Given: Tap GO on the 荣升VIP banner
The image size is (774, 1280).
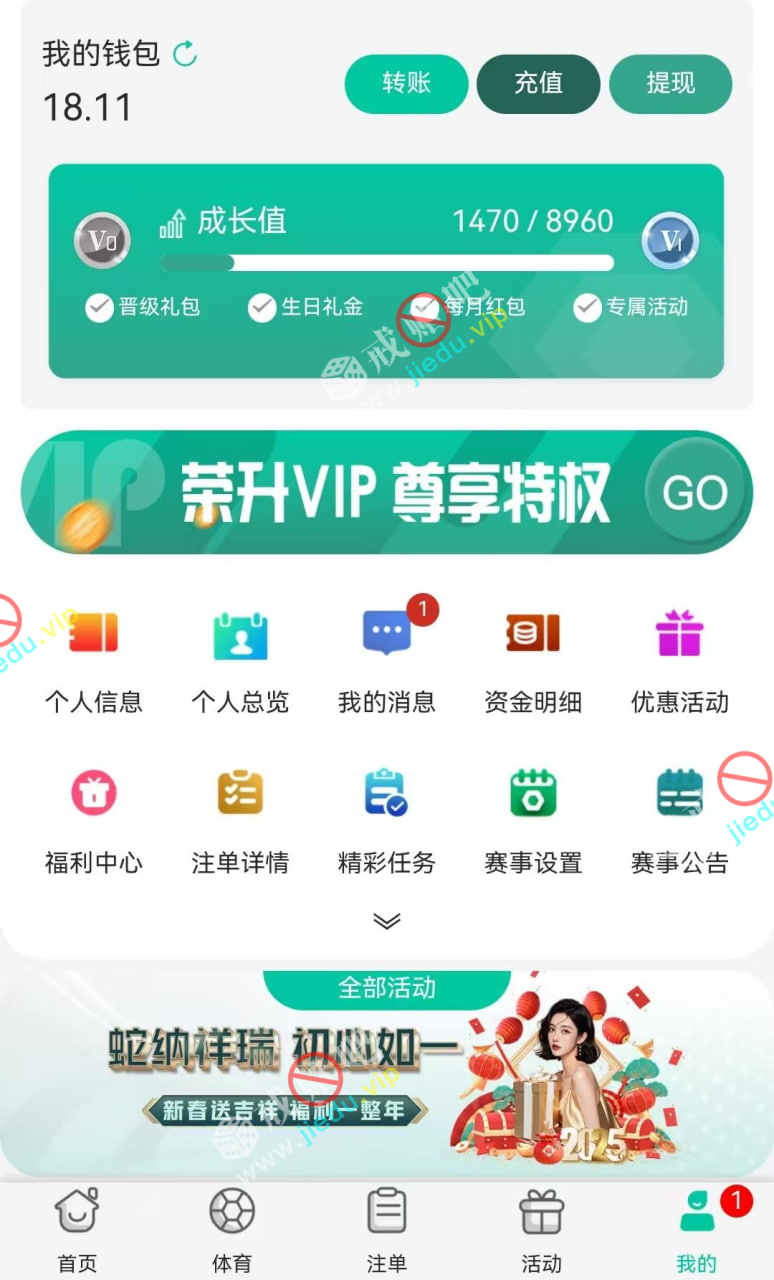Looking at the screenshot, I should (695, 492).
